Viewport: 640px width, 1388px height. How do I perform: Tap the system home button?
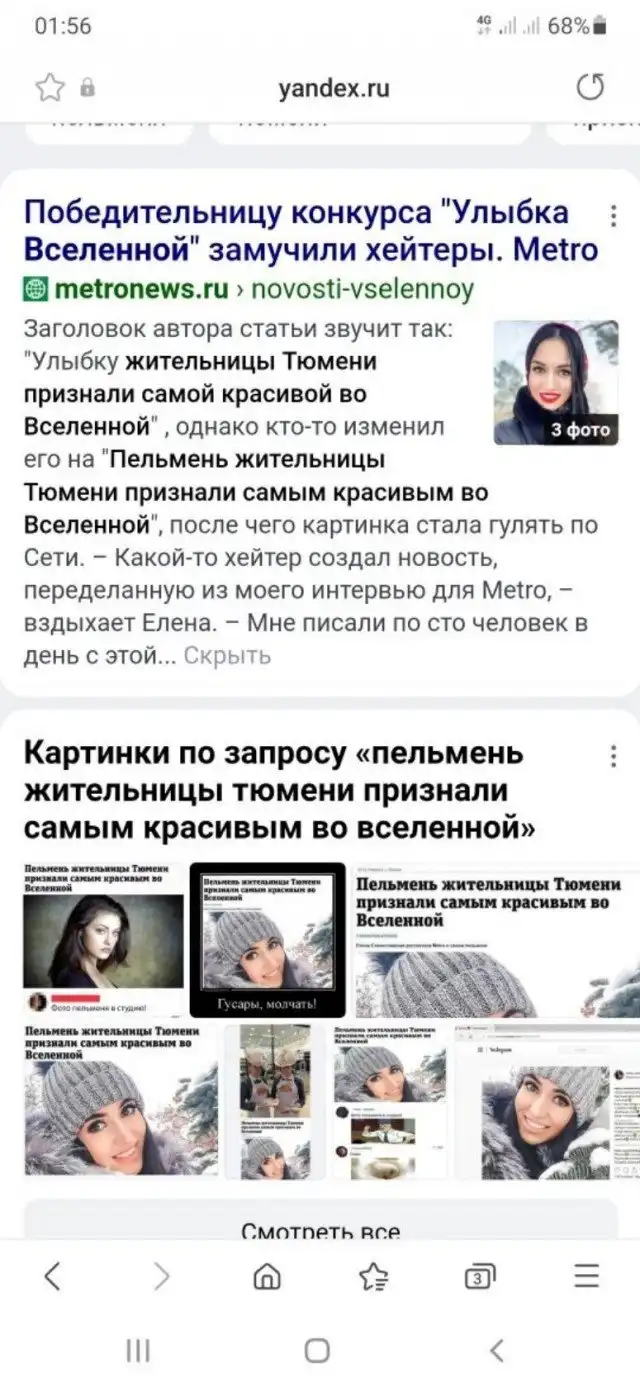(x=317, y=1351)
